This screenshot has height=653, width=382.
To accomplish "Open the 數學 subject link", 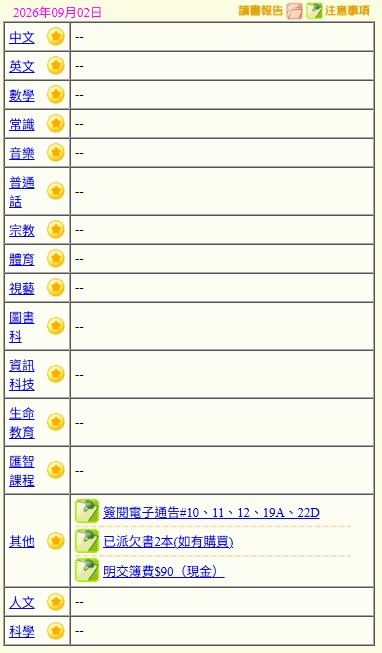I will point(22,95).
